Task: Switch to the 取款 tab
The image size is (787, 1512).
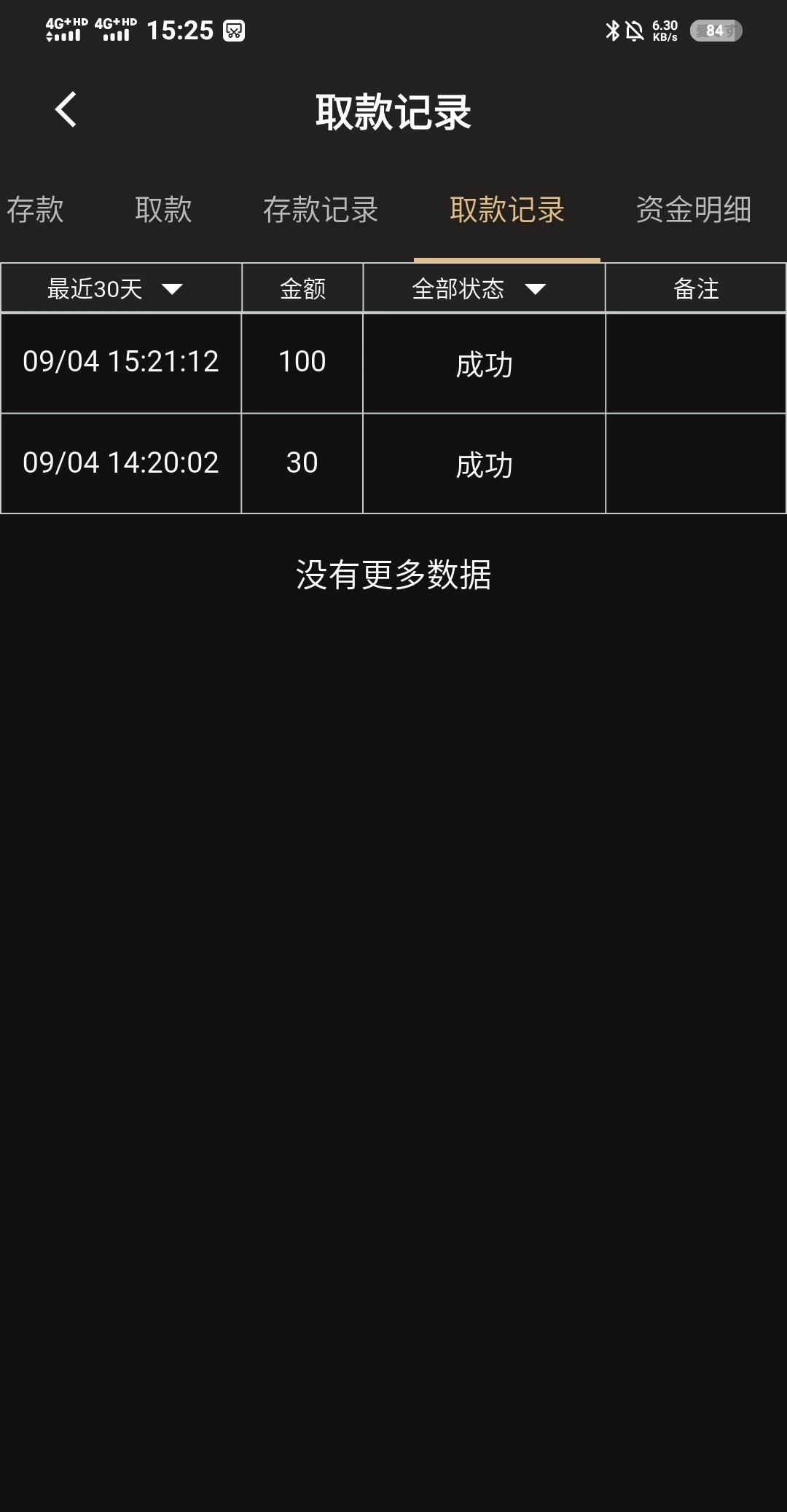Action: pyautogui.click(x=163, y=210)
